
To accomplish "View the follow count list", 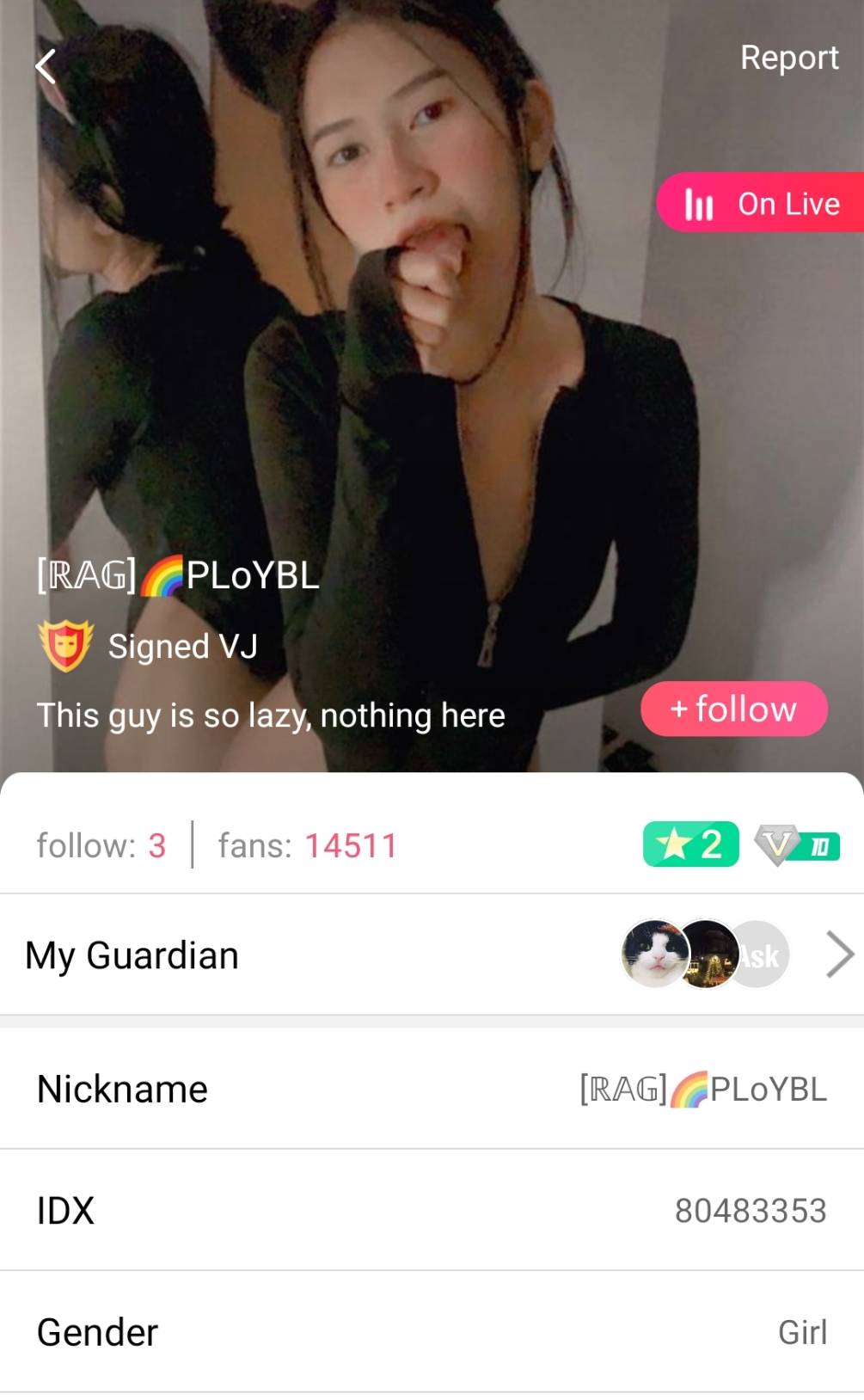I will click(x=101, y=845).
